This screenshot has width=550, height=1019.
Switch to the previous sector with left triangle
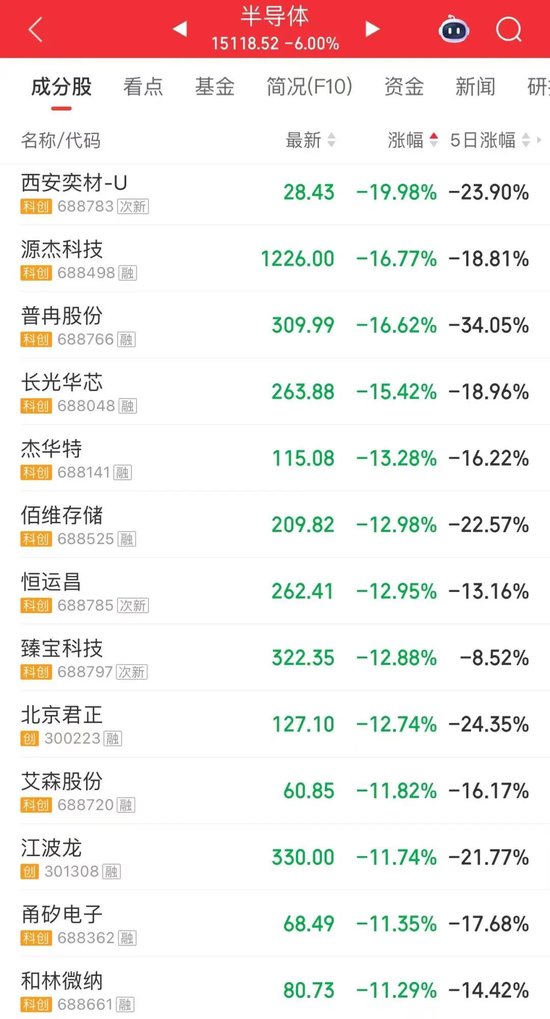tap(179, 29)
